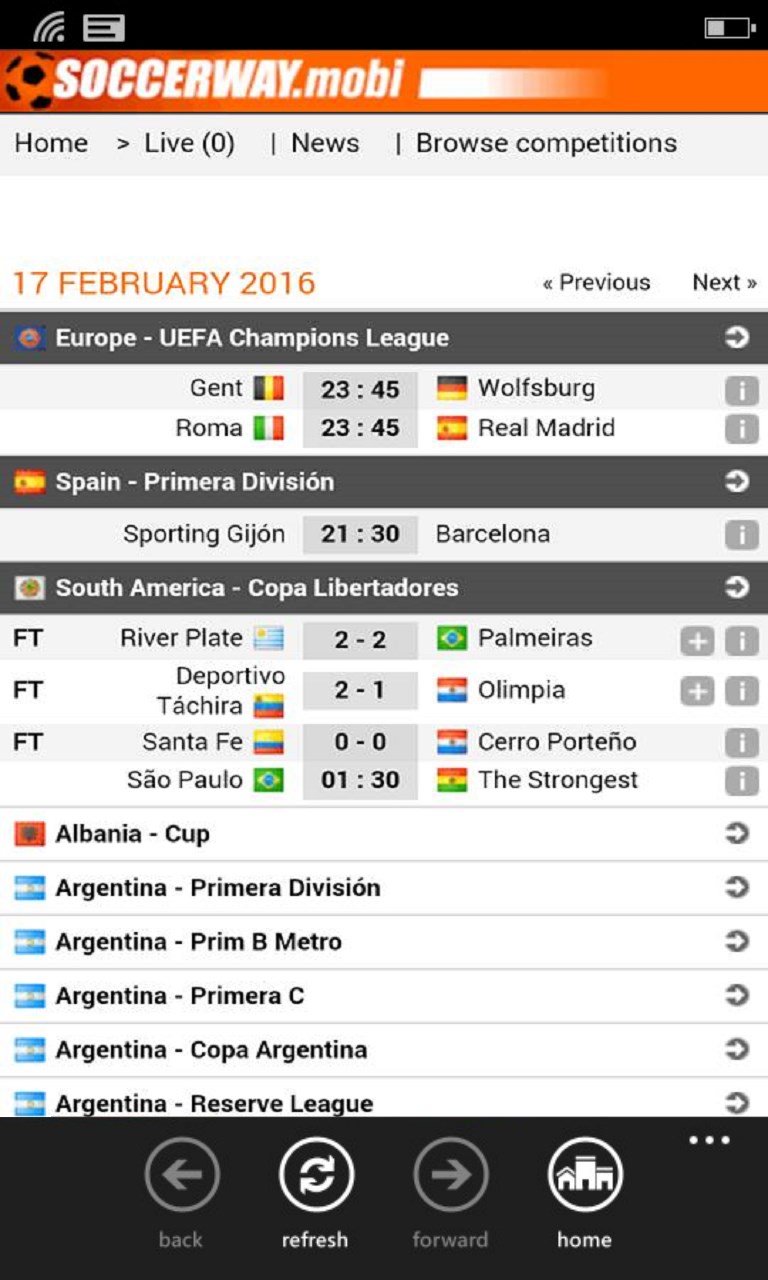Expand Deportivo Táchira vs Olimpia details

point(697,691)
